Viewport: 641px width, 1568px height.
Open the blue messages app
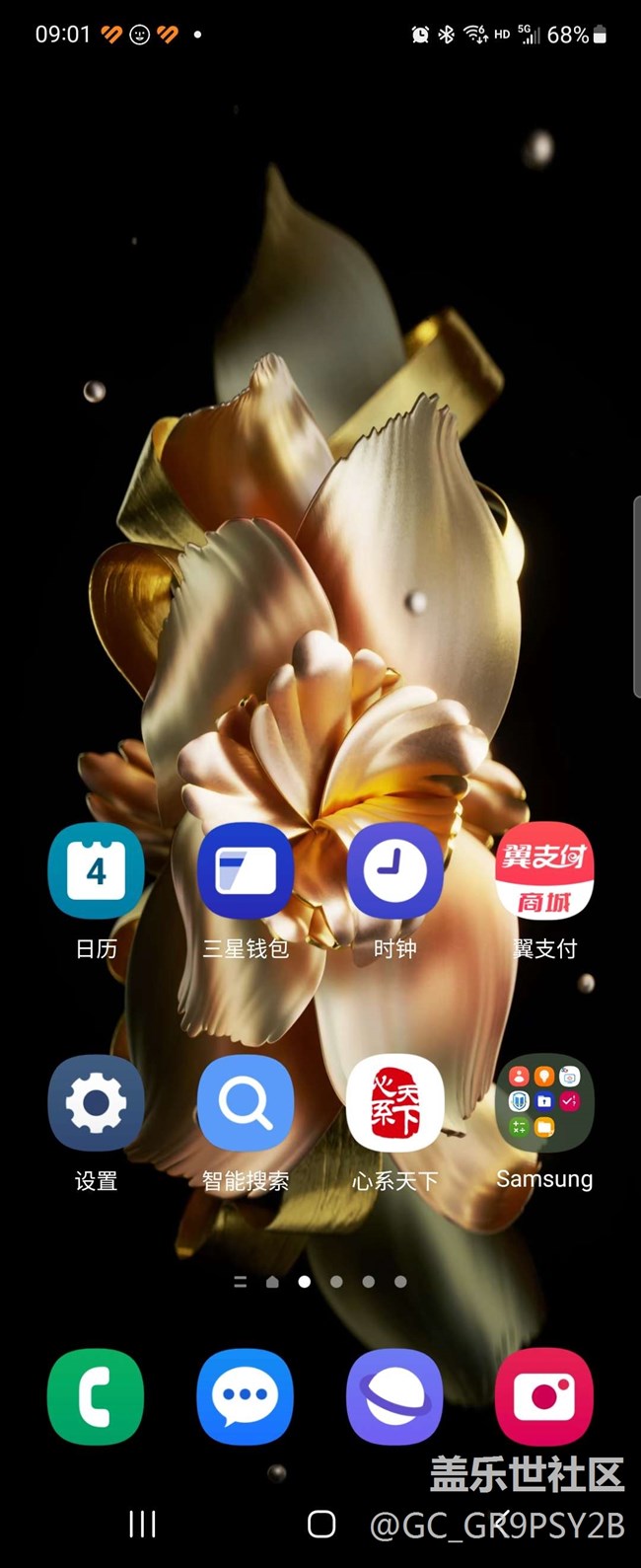245,1396
